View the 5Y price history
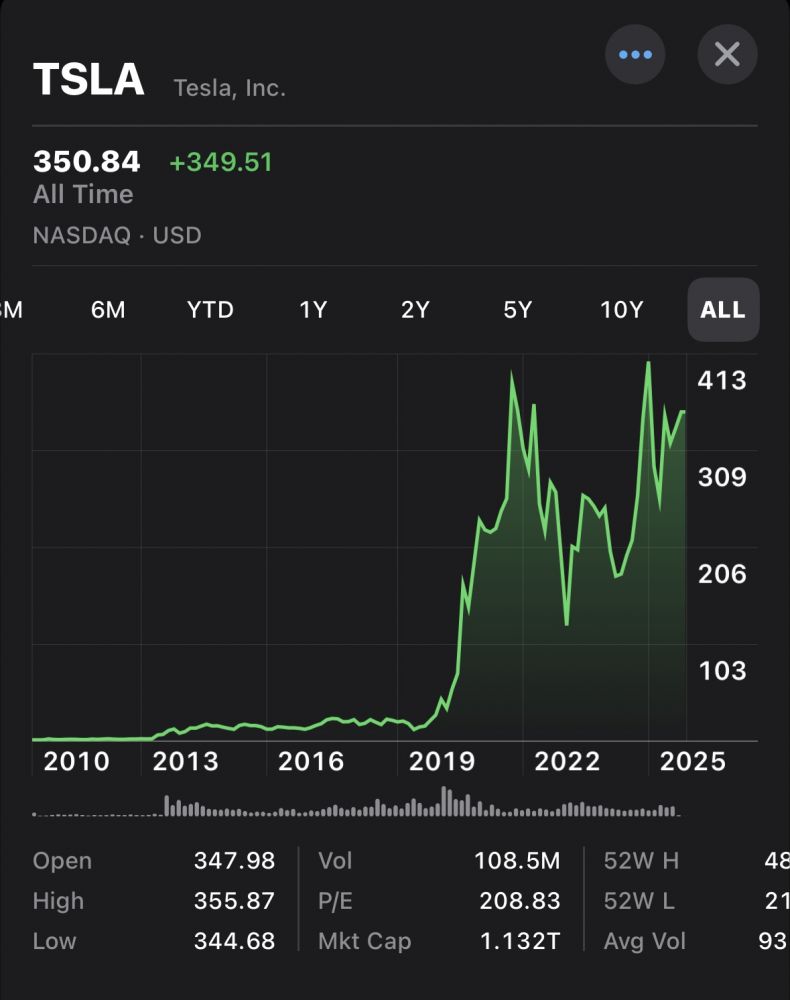 [x=518, y=310]
